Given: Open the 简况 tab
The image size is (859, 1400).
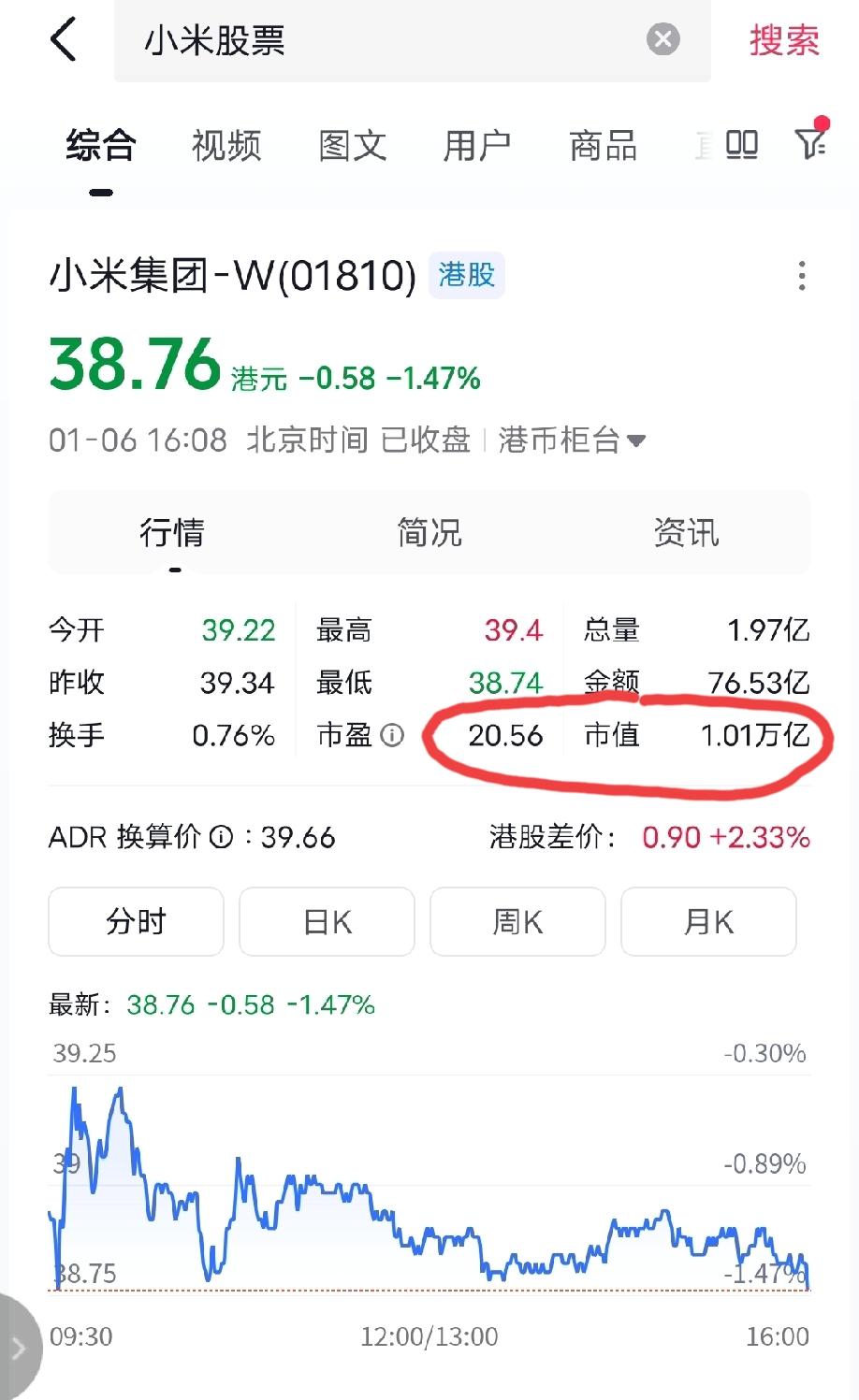Looking at the screenshot, I should click(x=428, y=532).
